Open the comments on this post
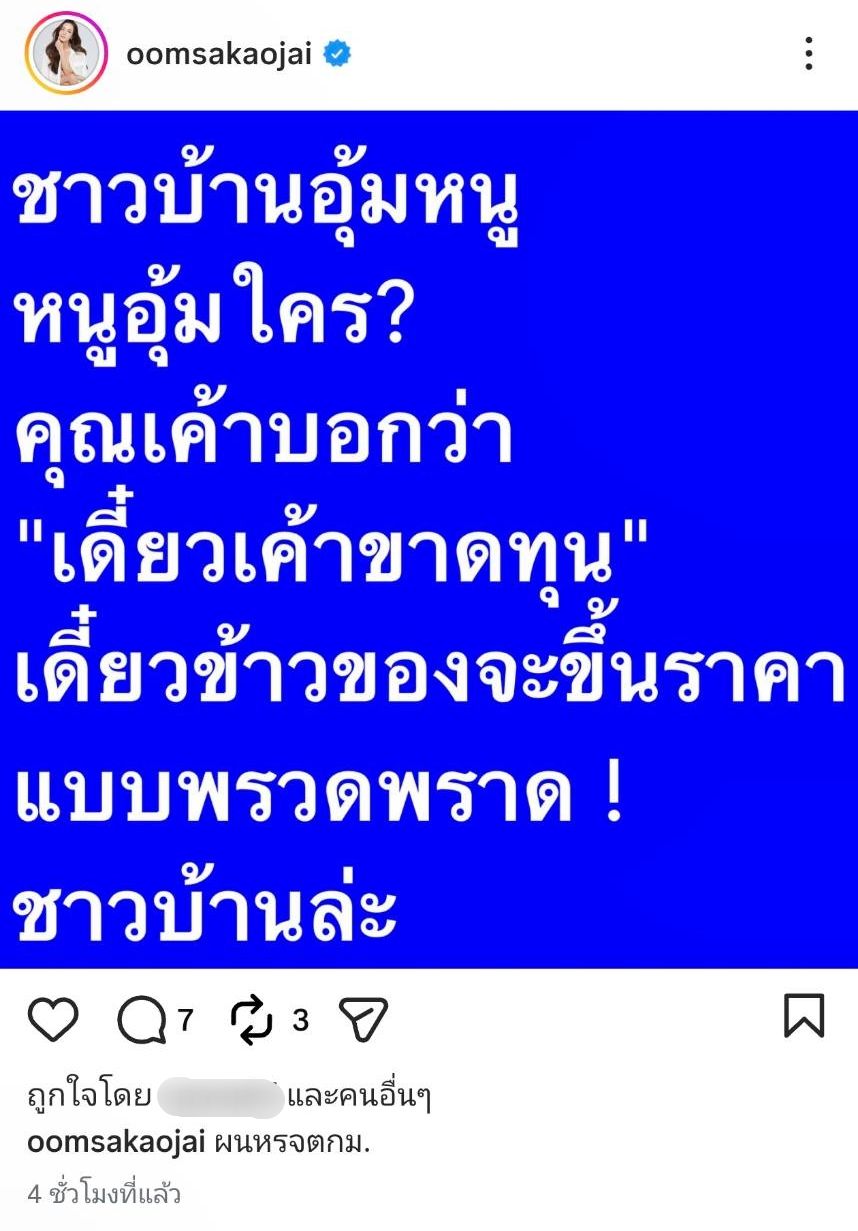 pyautogui.click(x=142, y=1019)
